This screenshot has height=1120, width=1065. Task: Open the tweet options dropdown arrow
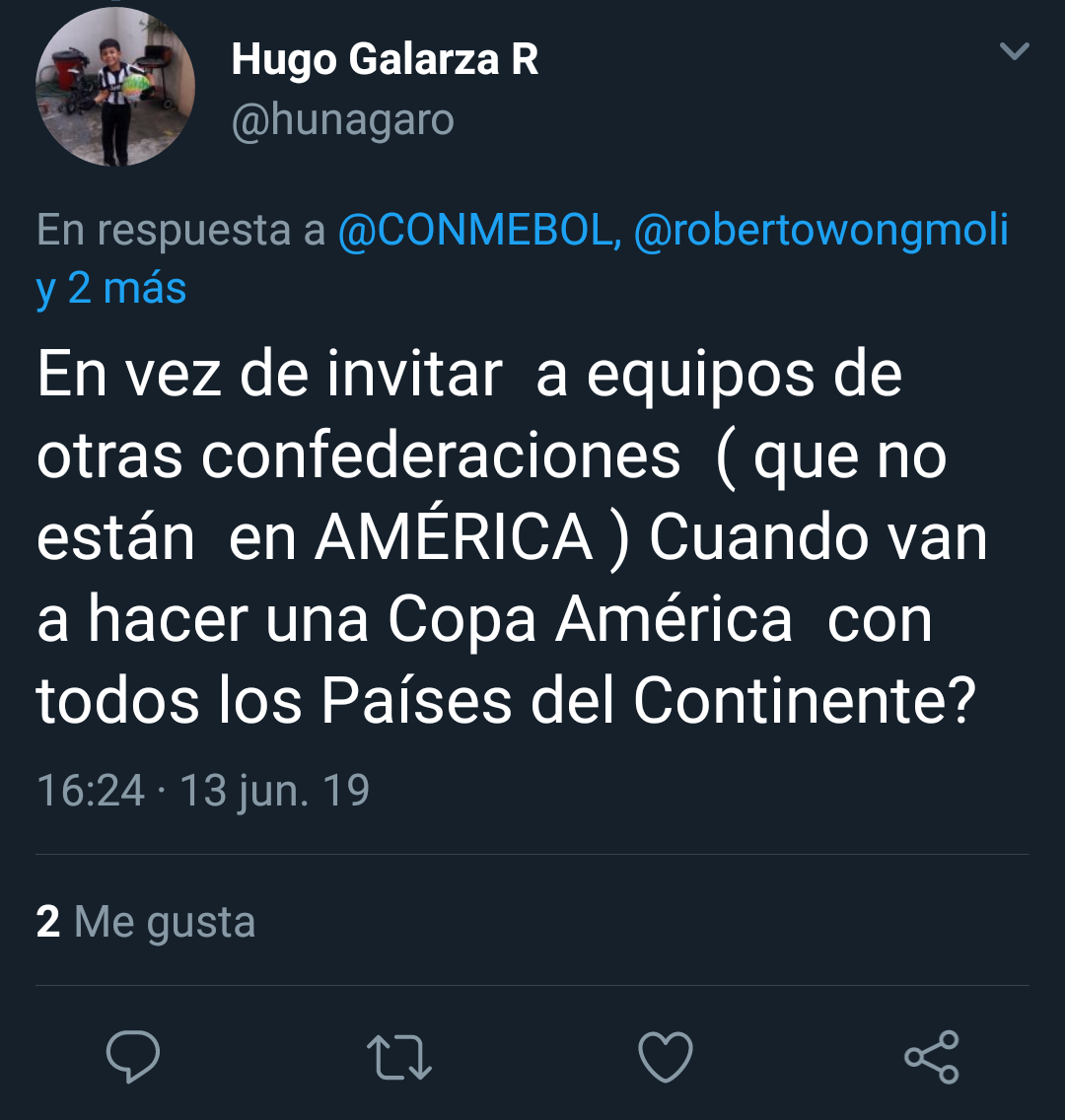pyautogui.click(x=1014, y=51)
